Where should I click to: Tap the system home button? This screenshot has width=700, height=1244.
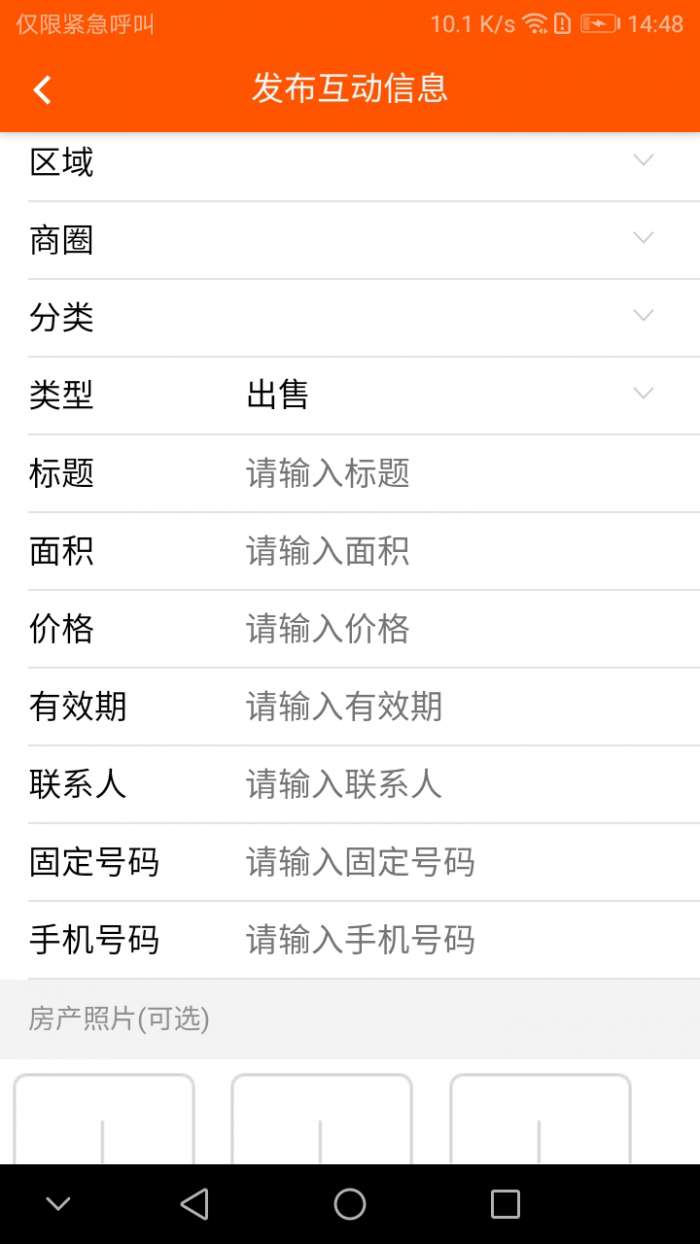350,1204
